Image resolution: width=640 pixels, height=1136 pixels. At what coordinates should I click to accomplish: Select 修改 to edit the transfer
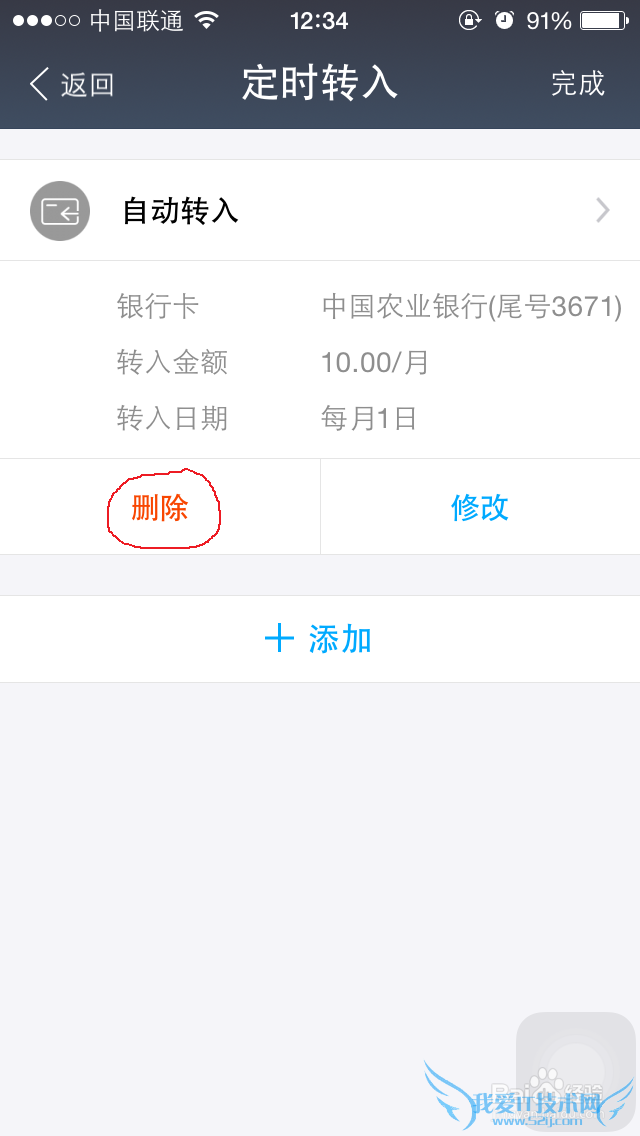pos(480,508)
